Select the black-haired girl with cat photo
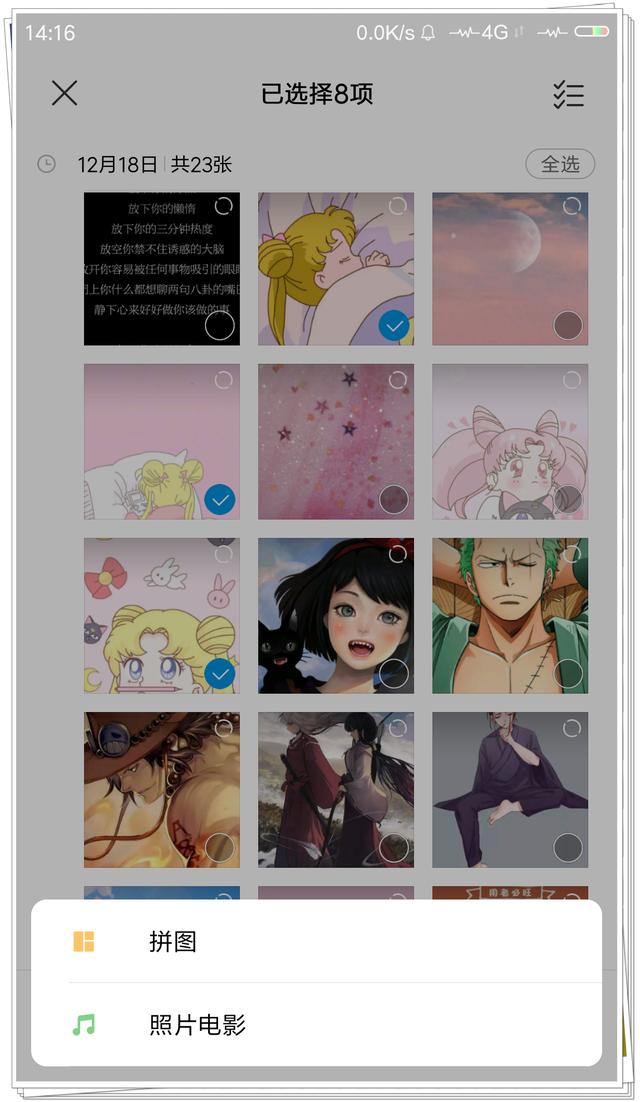Image resolution: width=640 pixels, height=1102 pixels. 336,616
